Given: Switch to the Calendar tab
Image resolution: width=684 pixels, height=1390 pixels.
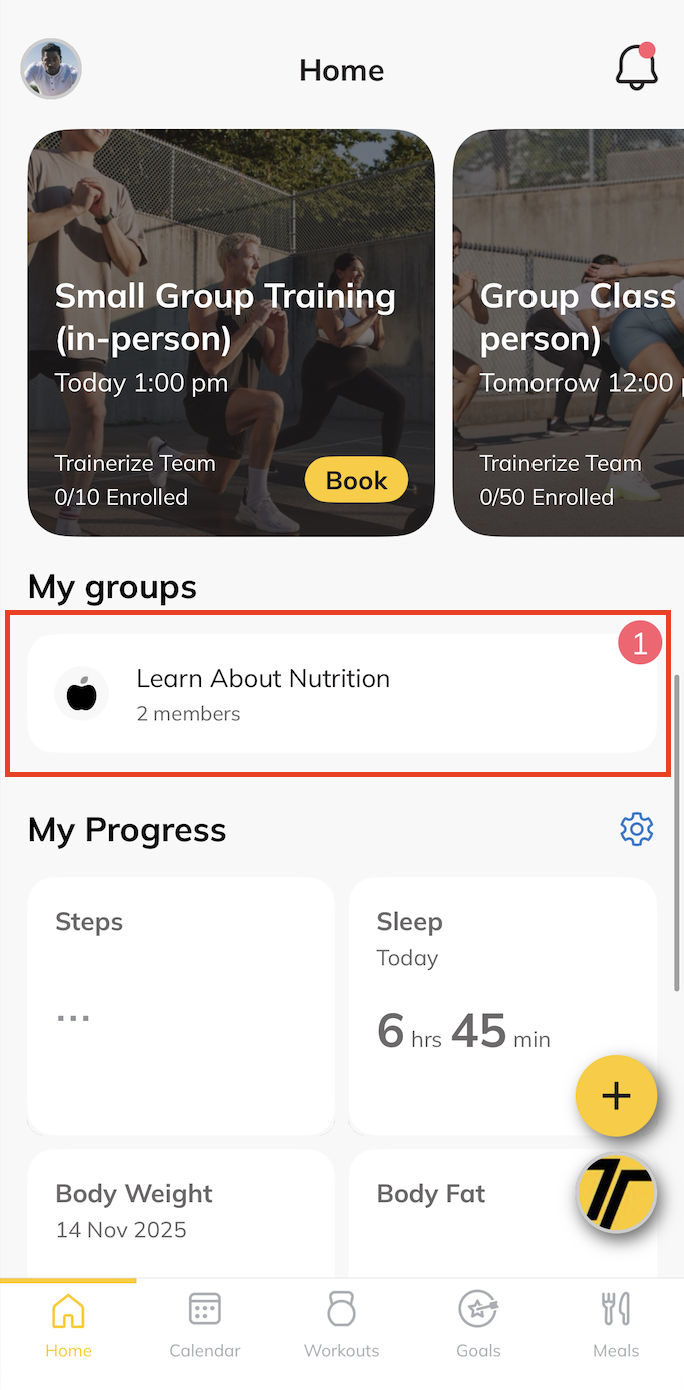Looking at the screenshot, I should click(205, 1325).
